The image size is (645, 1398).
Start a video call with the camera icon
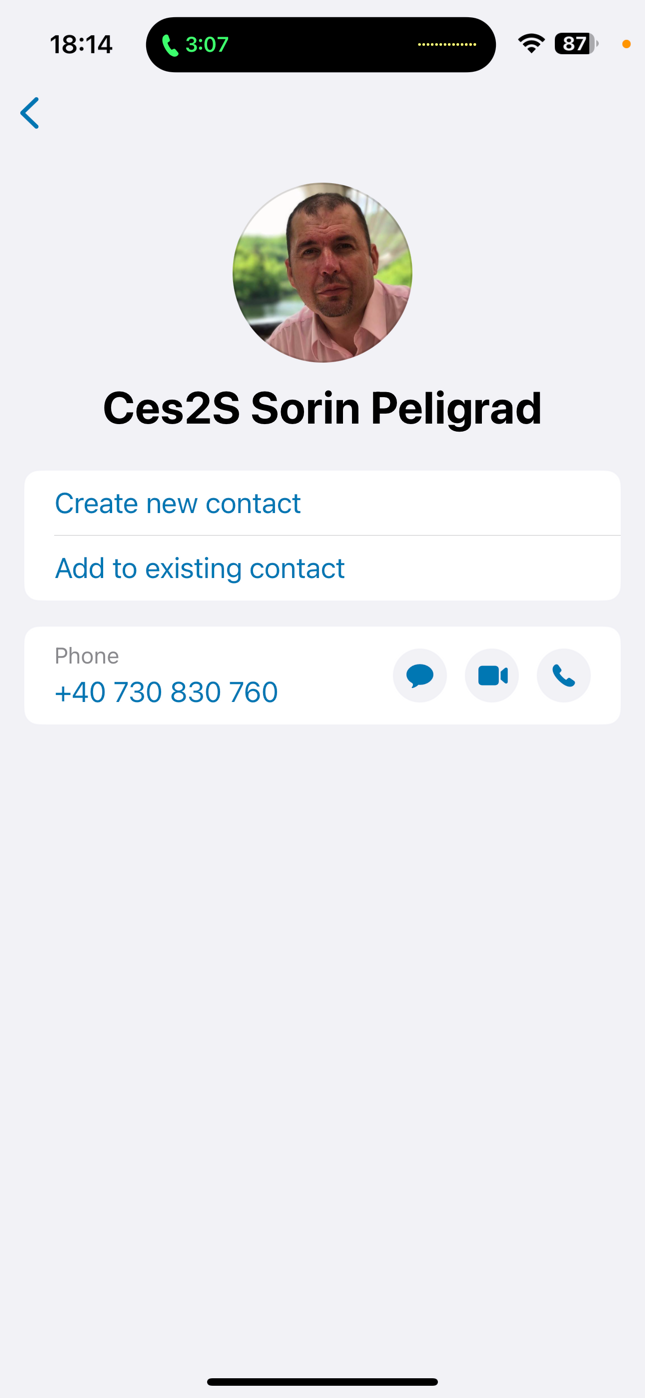click(x=492, y=676)
